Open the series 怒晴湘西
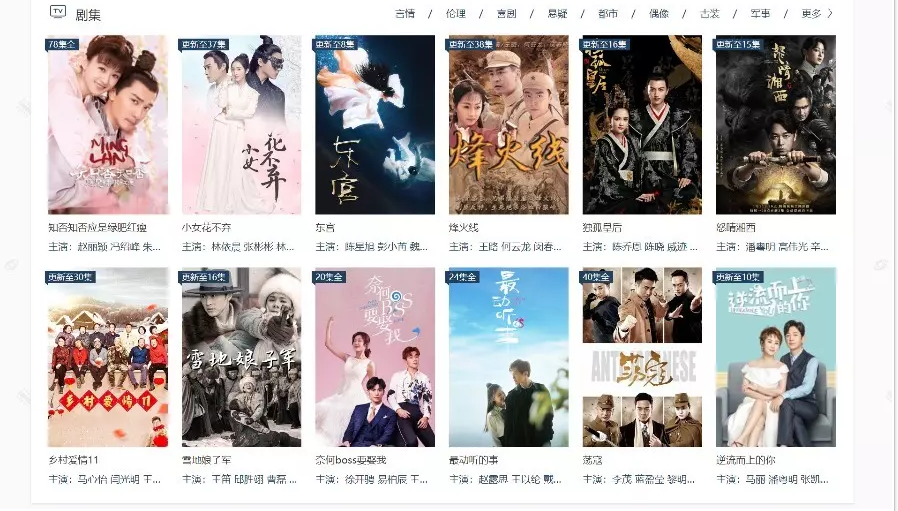898x511 pixels. [775, 125]
